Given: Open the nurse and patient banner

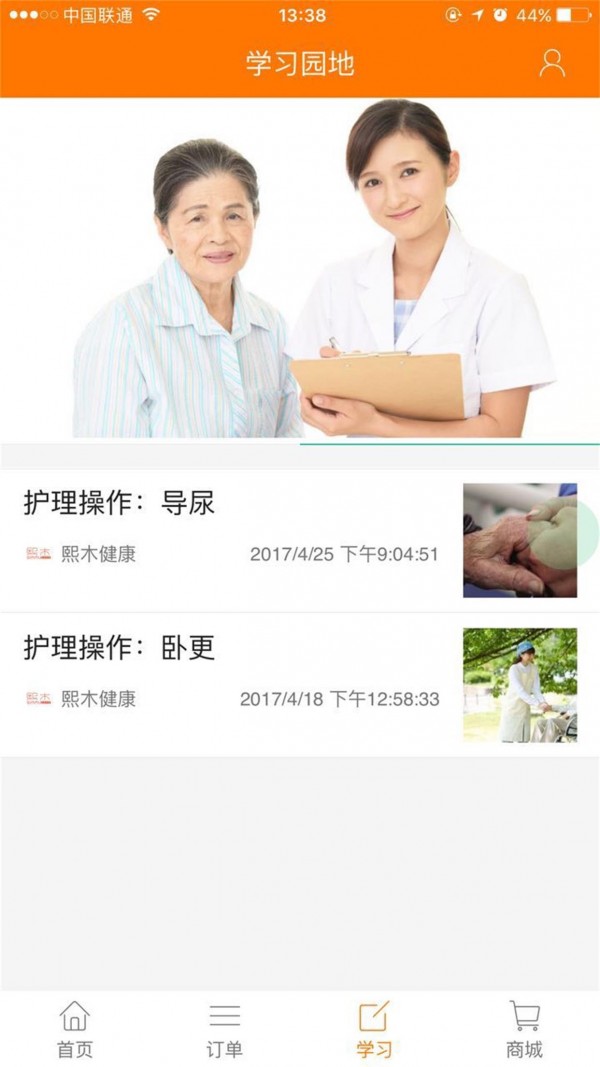Looking at the screenshot, I should [x=300, y=270].
